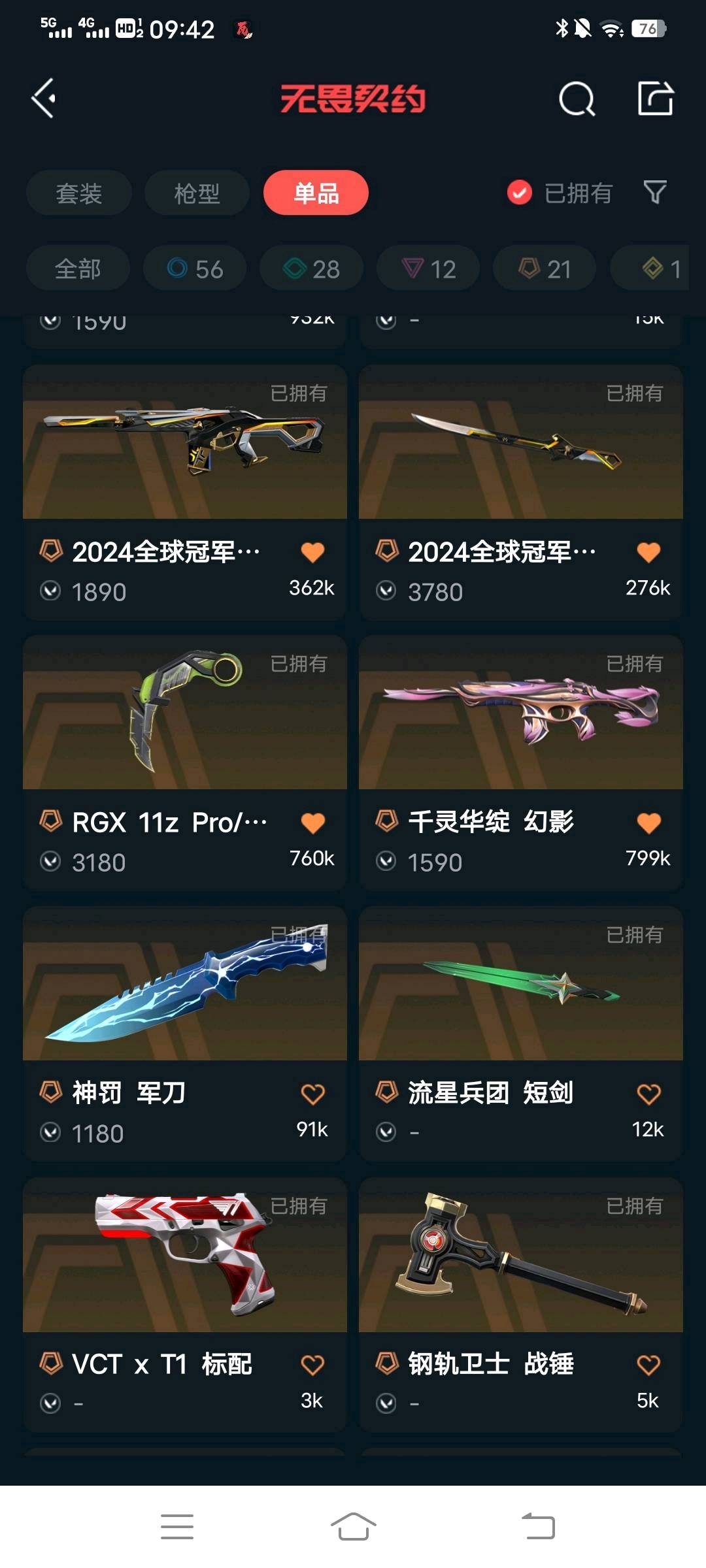The width and height of the screenshot is (706, 1568).
Task: Switch to the 枪型 tab
Action: [x=197, y=193]
